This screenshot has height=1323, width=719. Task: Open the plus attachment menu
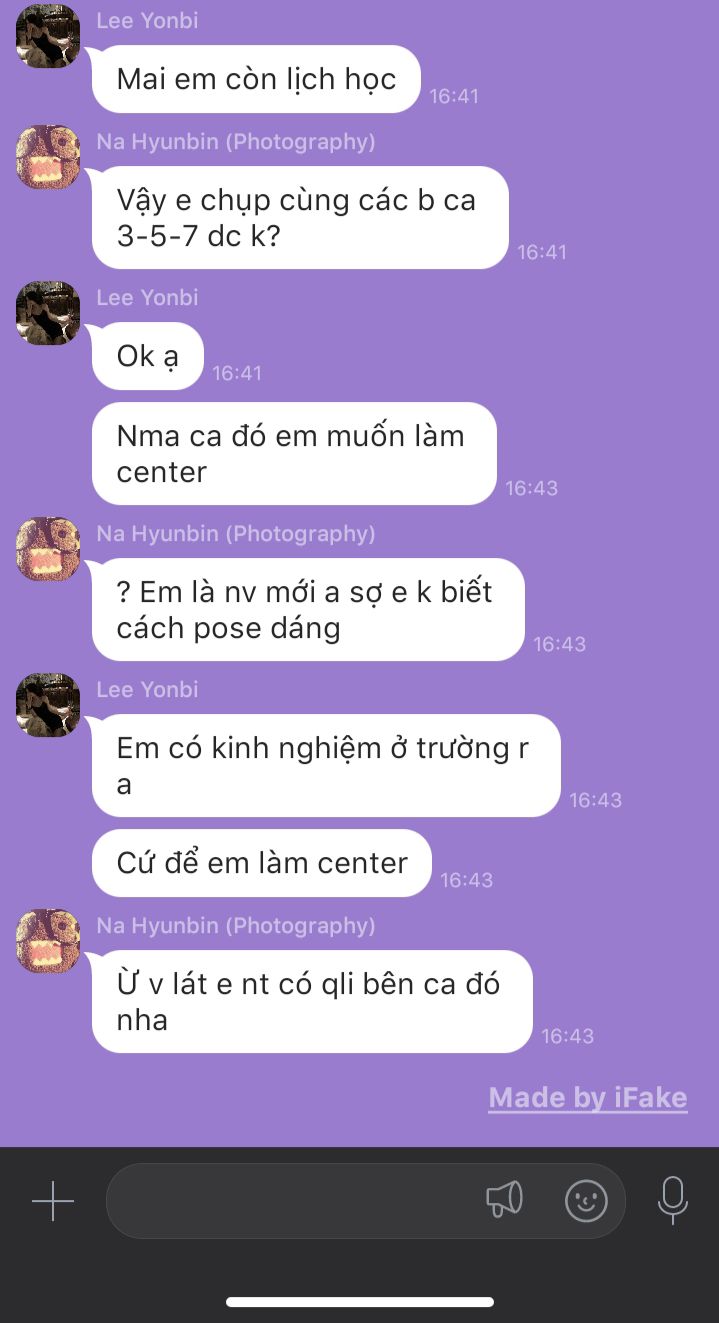click(53, 1200)
